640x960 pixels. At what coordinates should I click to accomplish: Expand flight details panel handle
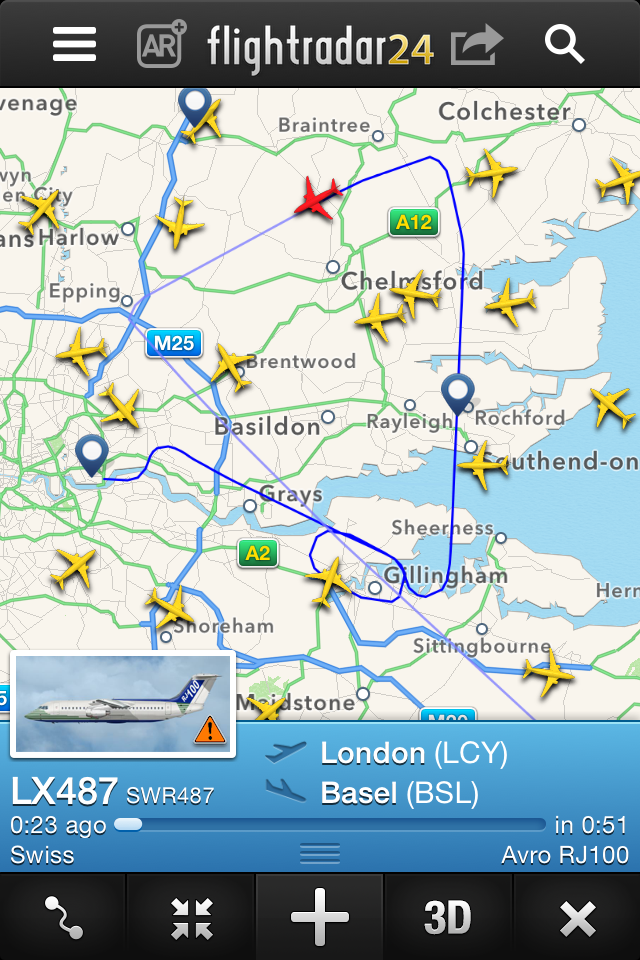[320, 853]
